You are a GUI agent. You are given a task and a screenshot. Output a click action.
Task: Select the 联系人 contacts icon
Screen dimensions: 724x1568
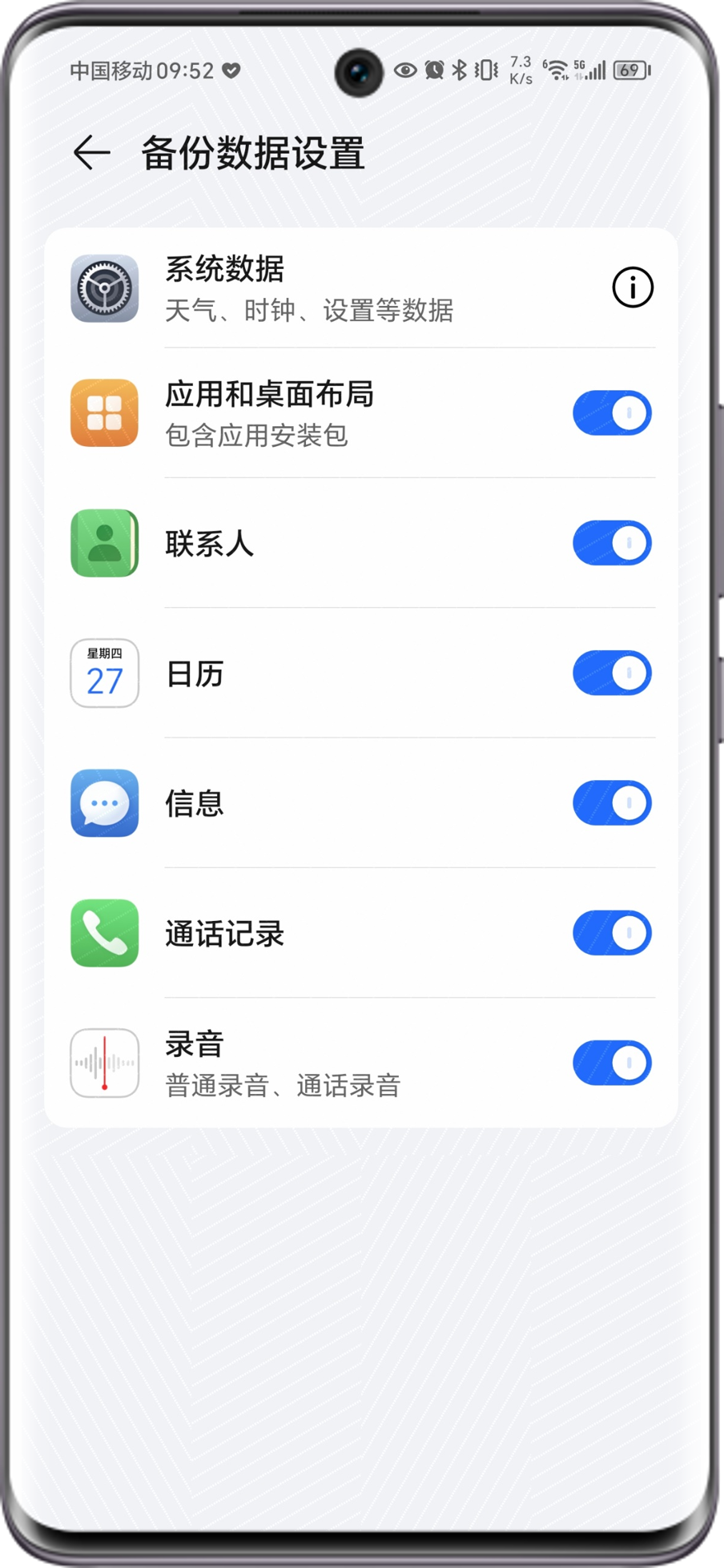click(x=103, y=543)
